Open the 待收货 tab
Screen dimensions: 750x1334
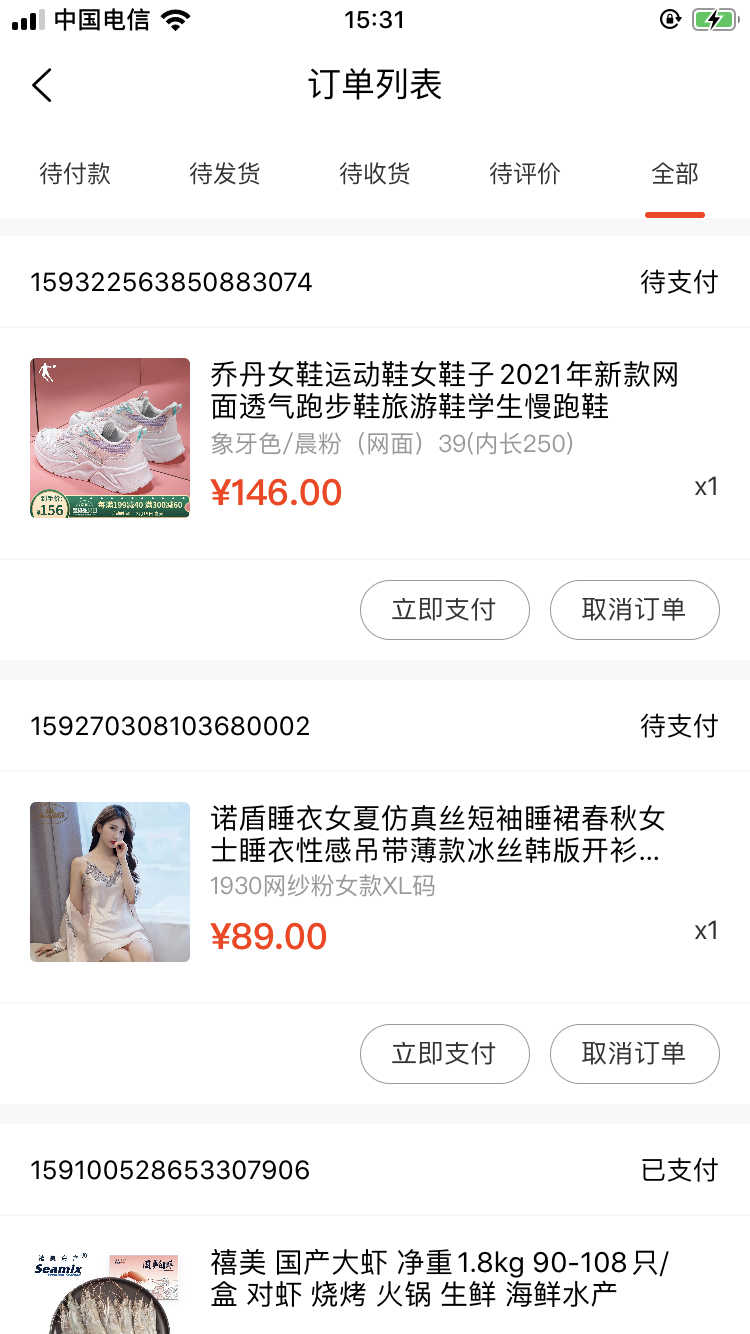click(375, 174)
